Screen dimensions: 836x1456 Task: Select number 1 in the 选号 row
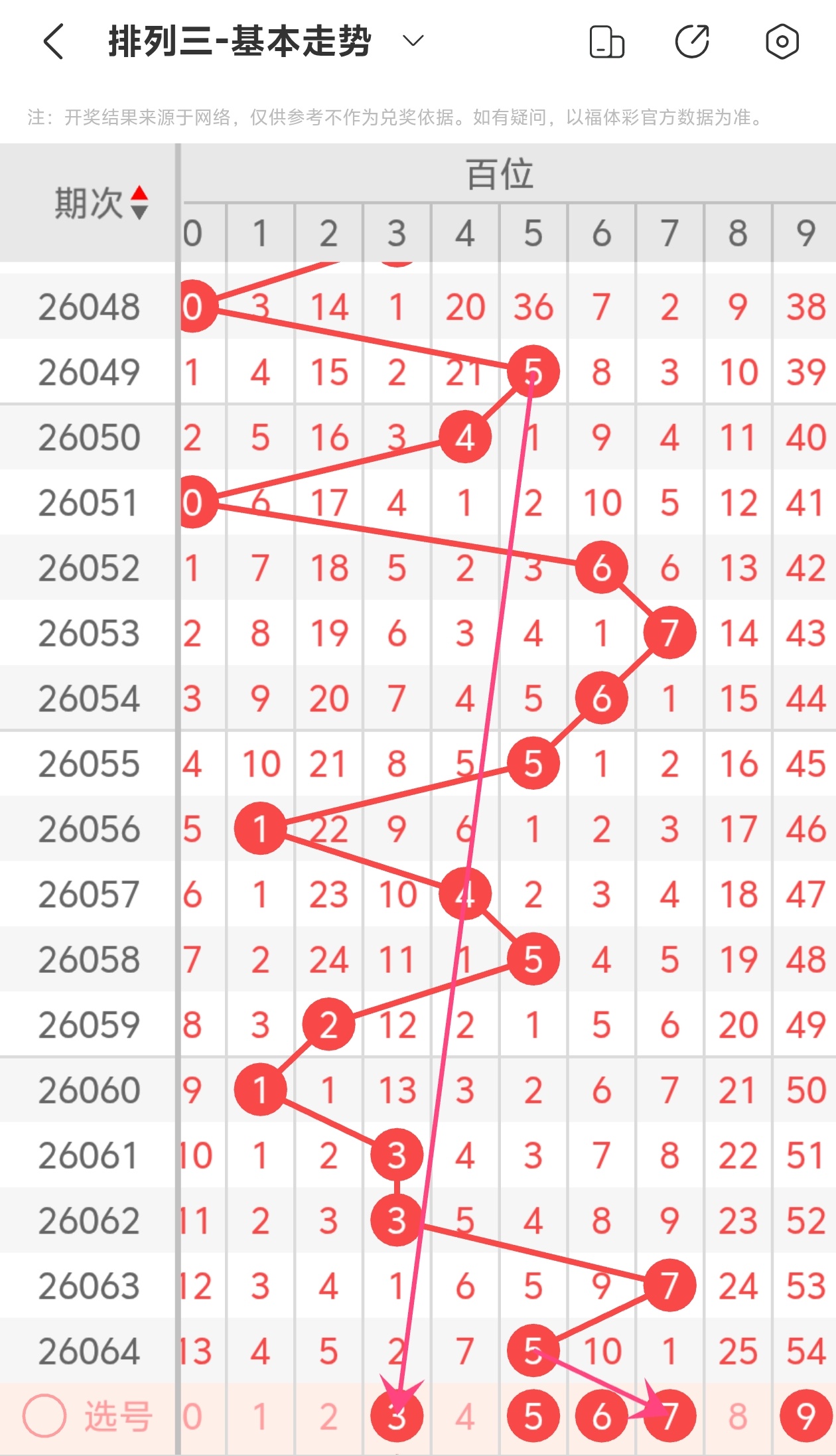click(x=260, y=1417)
